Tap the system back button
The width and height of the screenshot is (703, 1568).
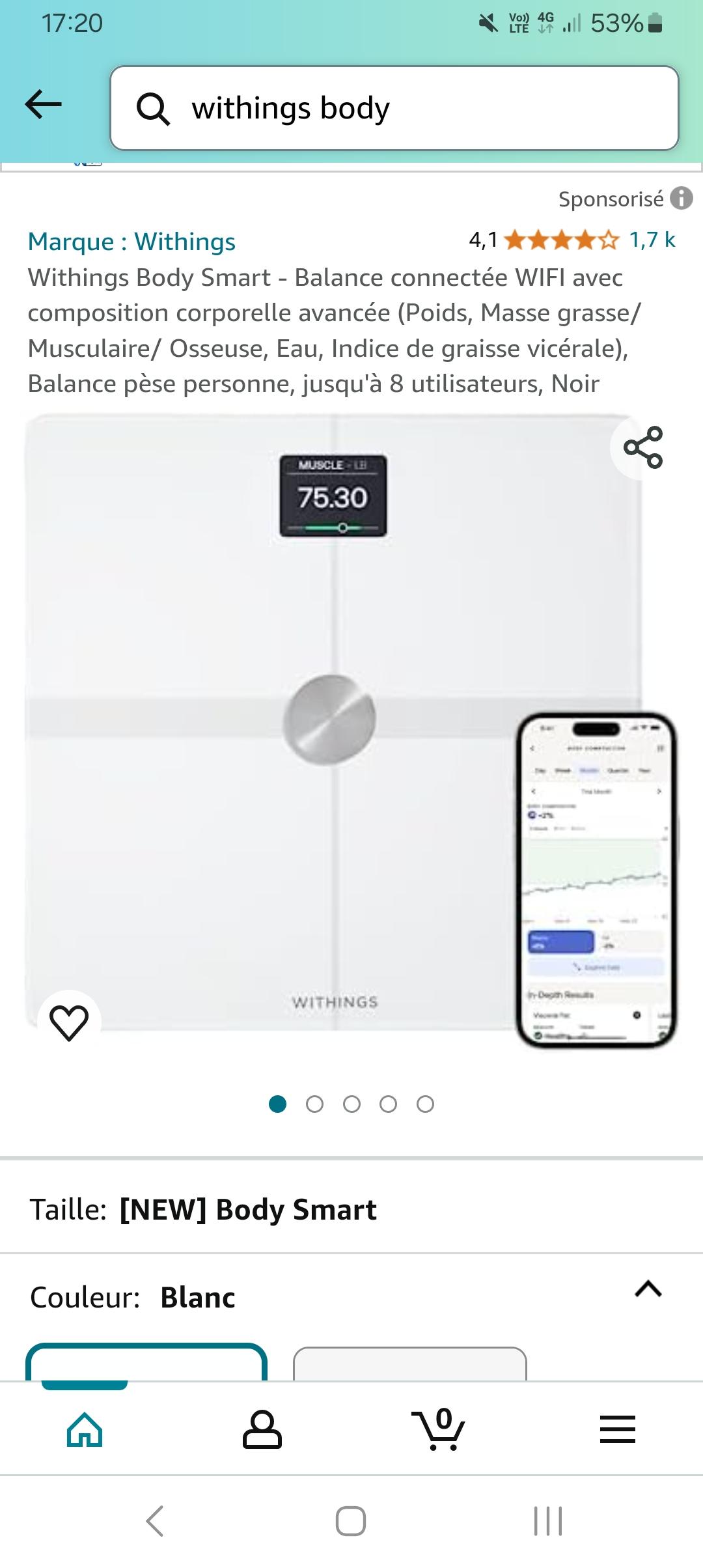[155, 1521]
